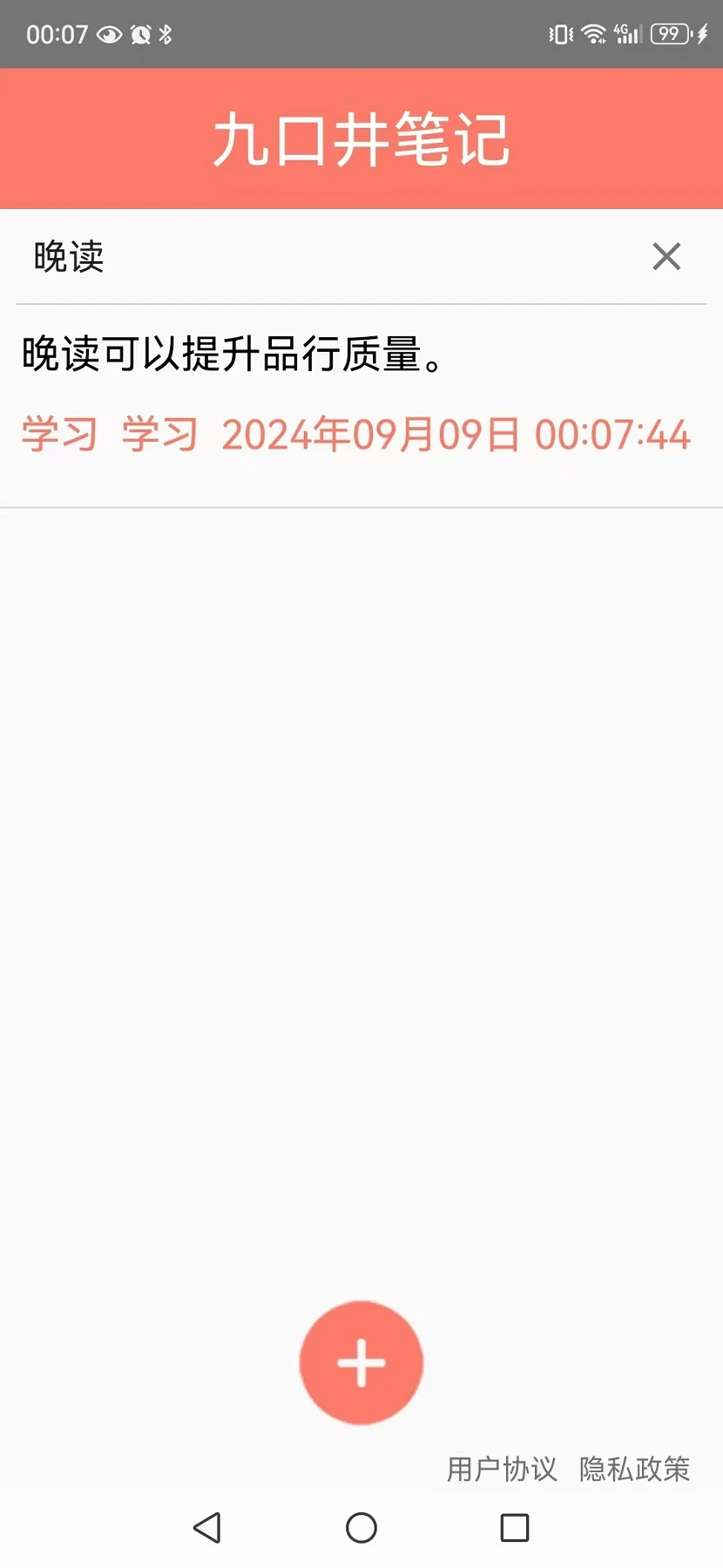Tap the eye comfort icon in status bar
723x1568 pixels.
click(x=108, y=34)
